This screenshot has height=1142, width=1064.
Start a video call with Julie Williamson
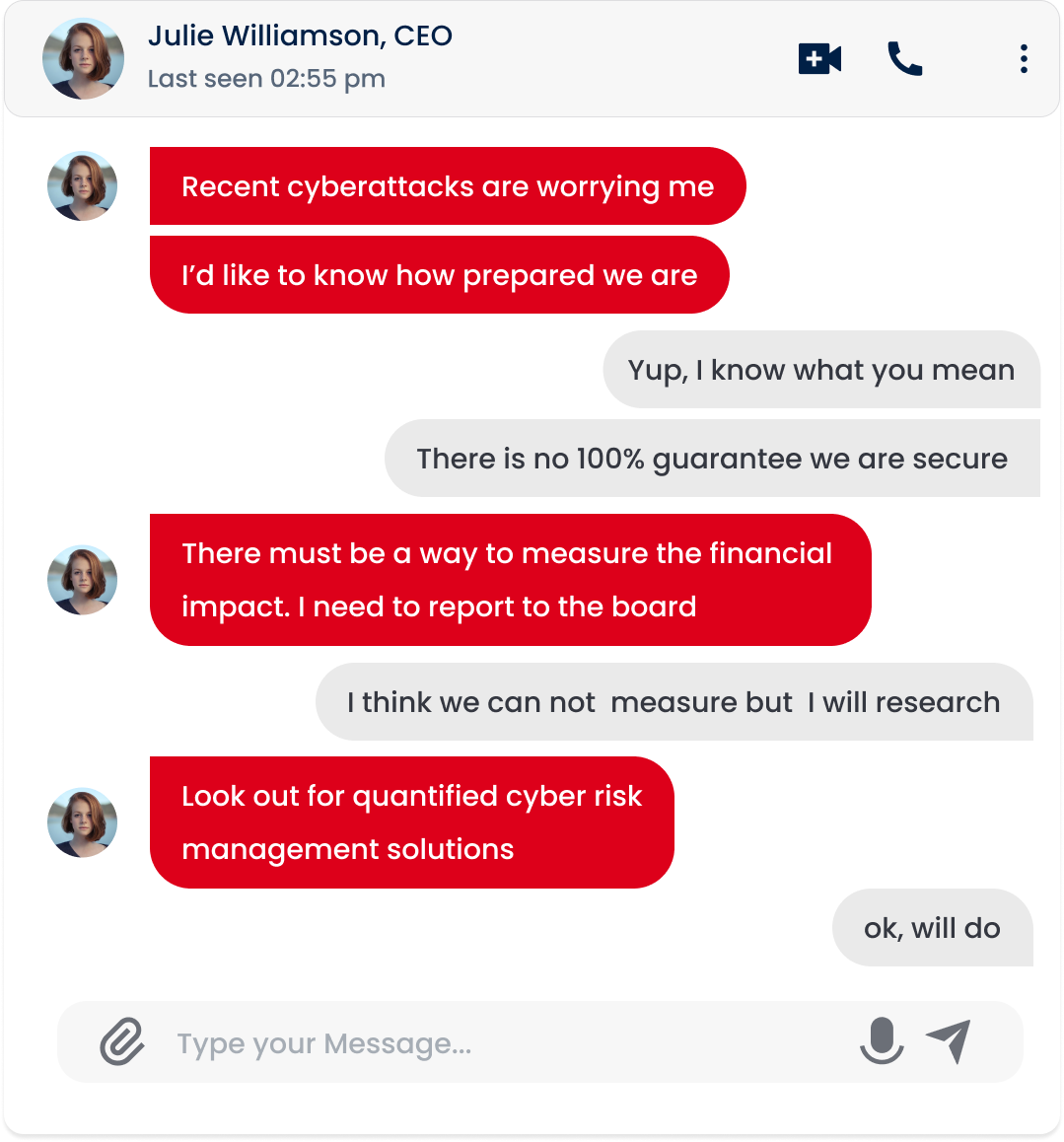[x=819, y=59]
